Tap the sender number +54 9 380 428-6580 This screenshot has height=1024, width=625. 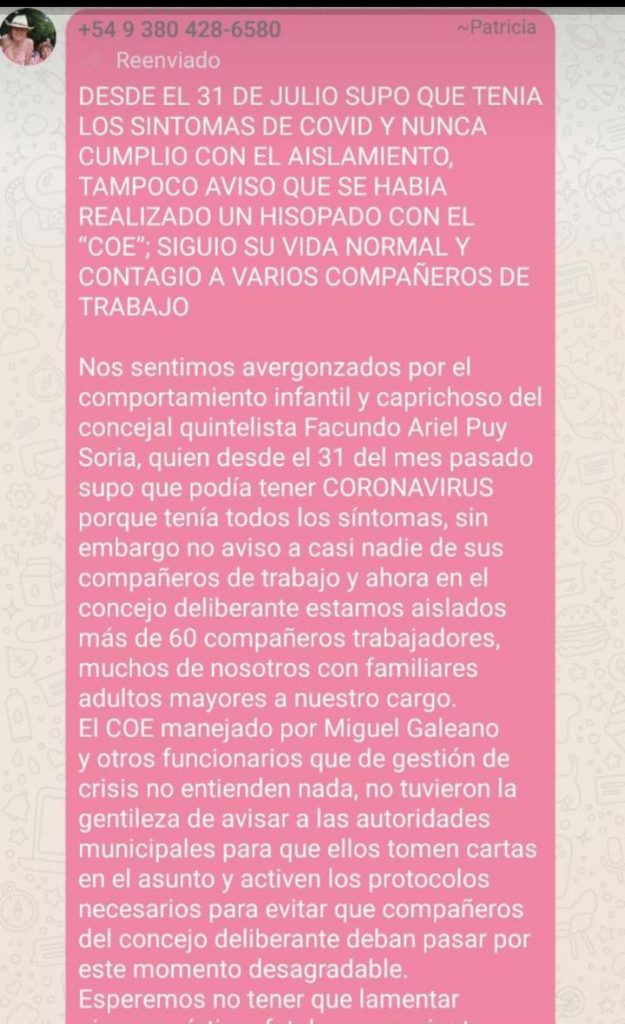pos(180,29)
